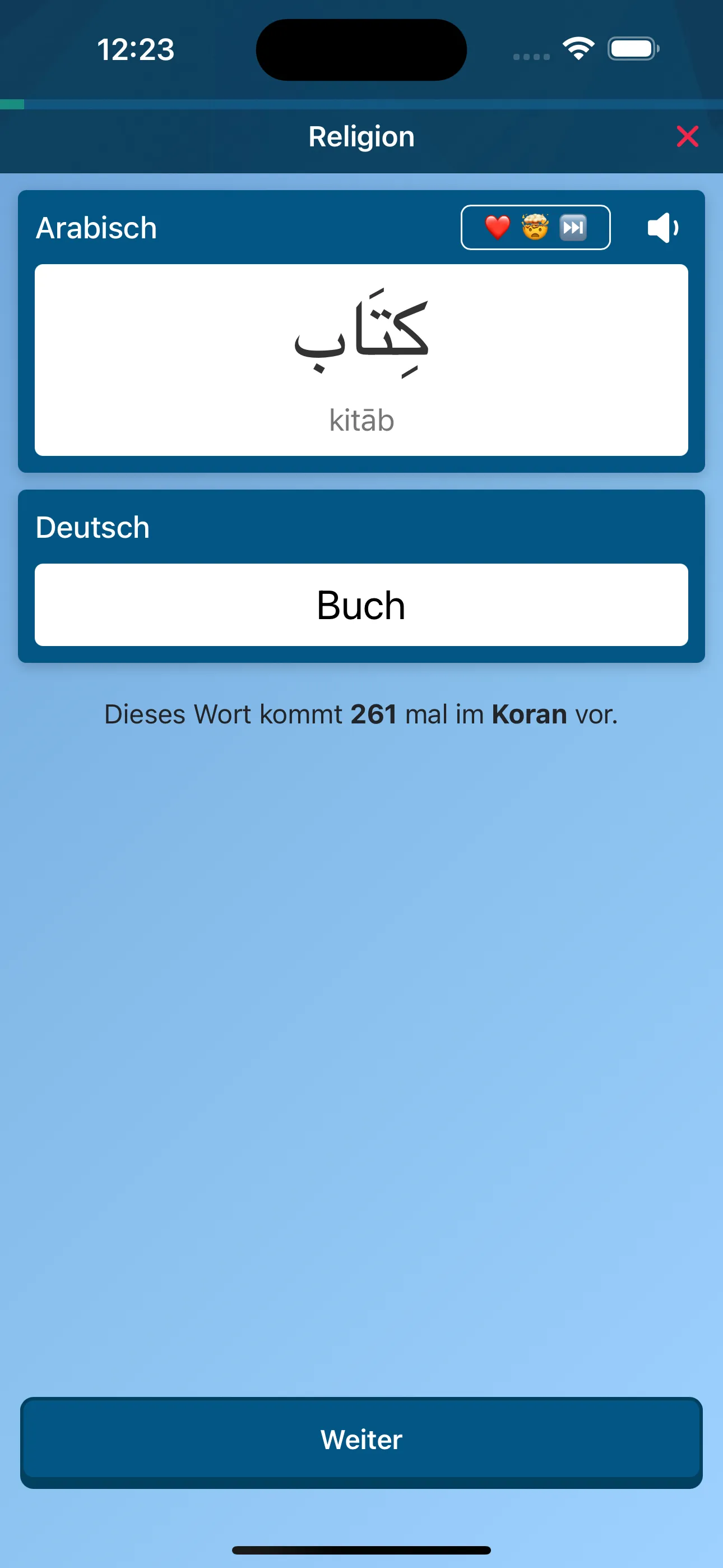
Task: Select the exploding head emoji reaction
Action: point(534,228)
